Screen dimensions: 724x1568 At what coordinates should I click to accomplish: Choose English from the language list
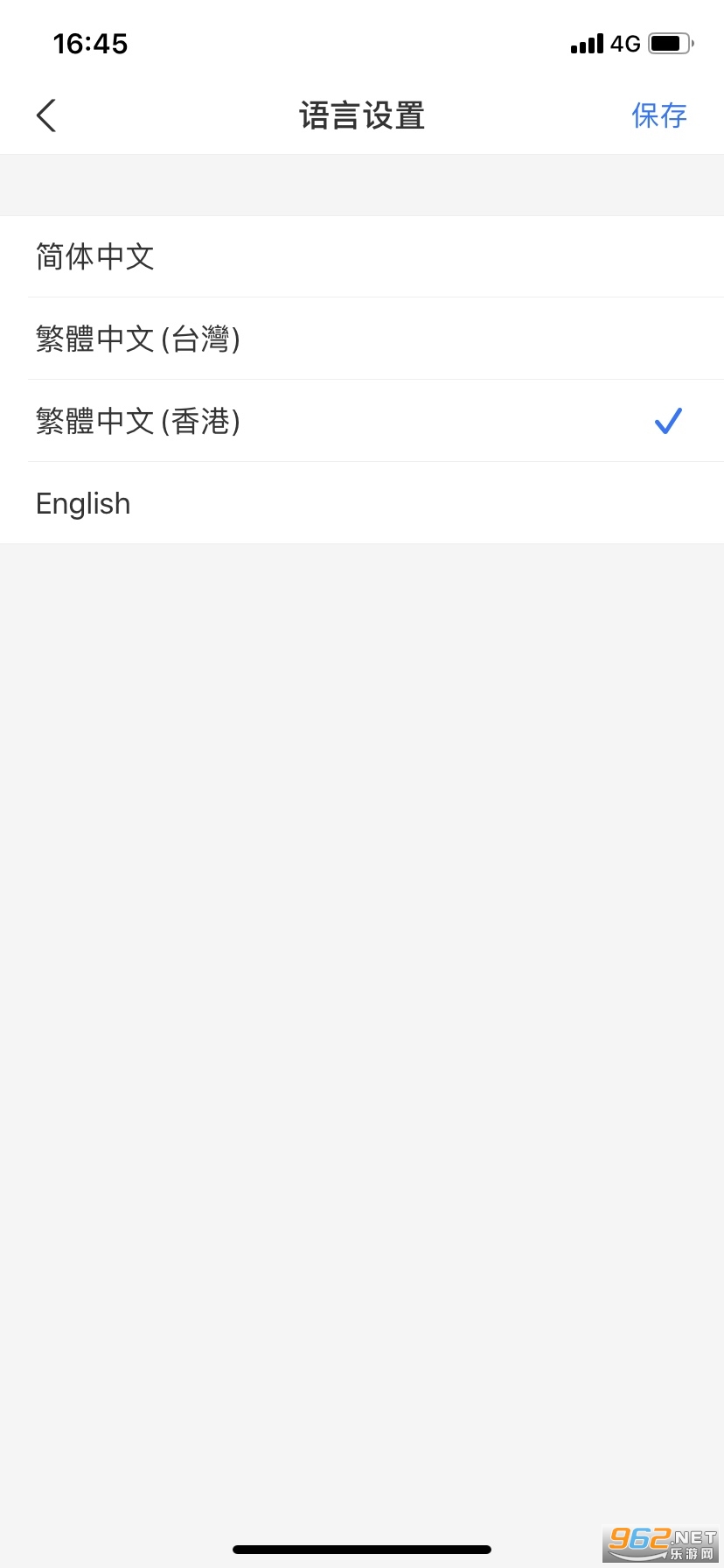point(362,503)
